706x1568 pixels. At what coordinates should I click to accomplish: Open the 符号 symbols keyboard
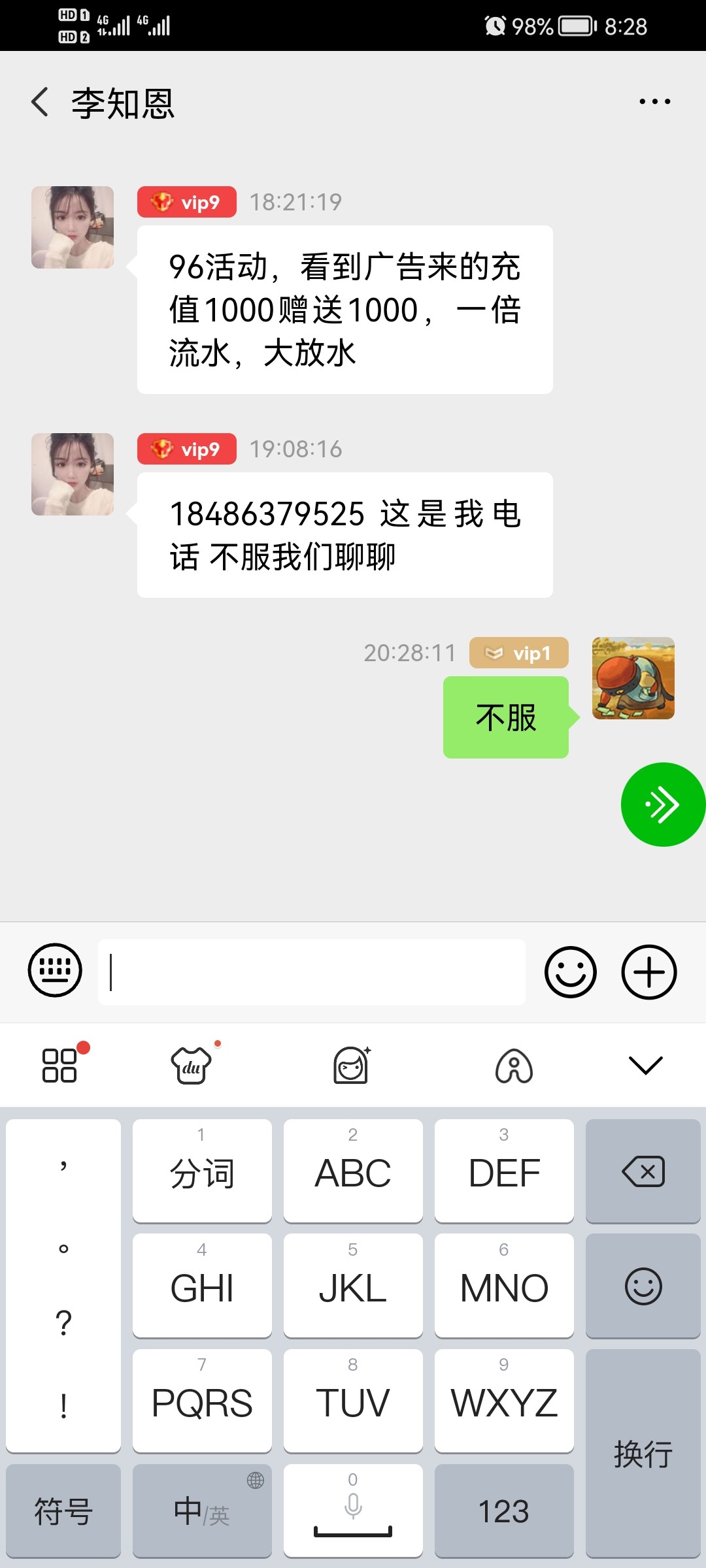63,1511
